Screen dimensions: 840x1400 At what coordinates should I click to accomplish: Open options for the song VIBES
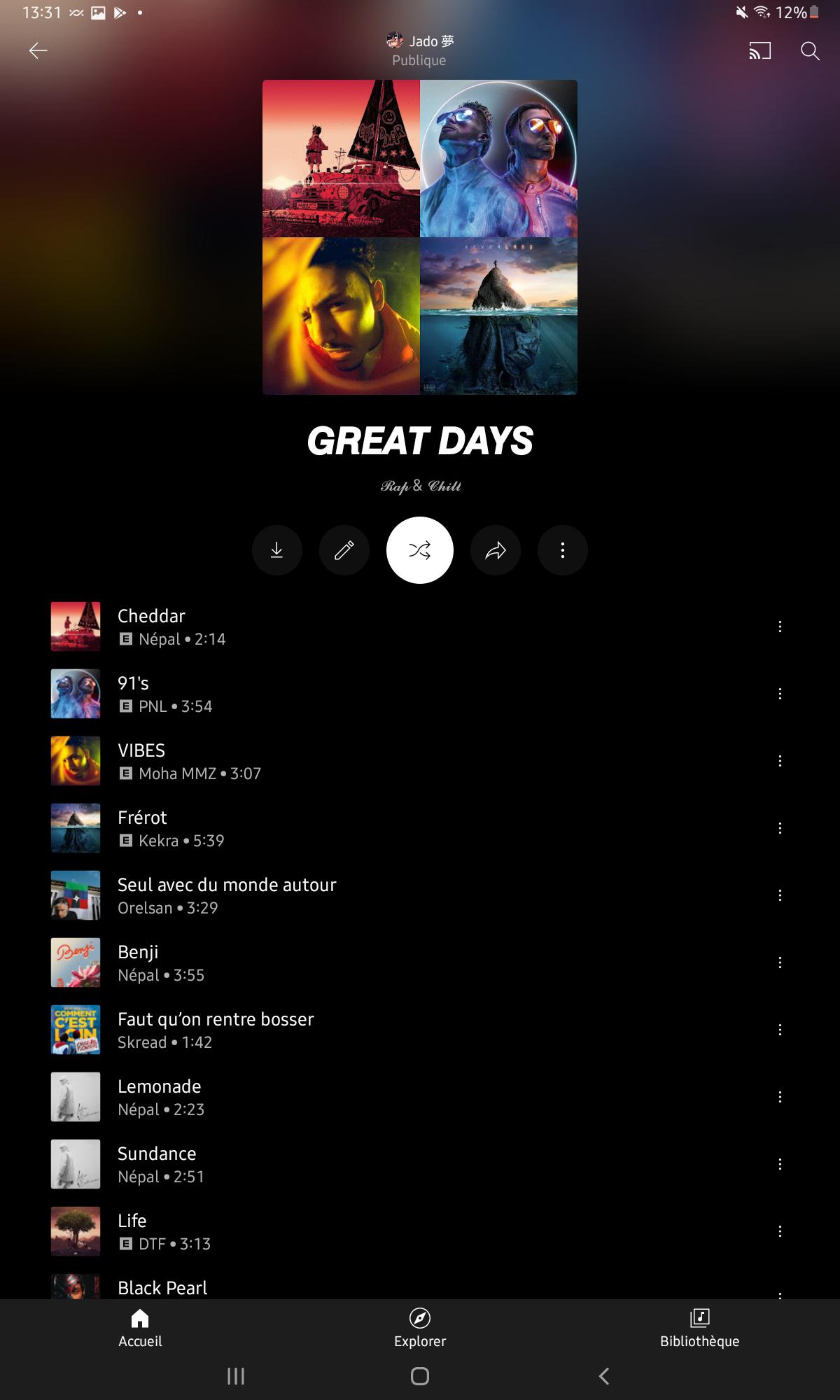(780, 761)
